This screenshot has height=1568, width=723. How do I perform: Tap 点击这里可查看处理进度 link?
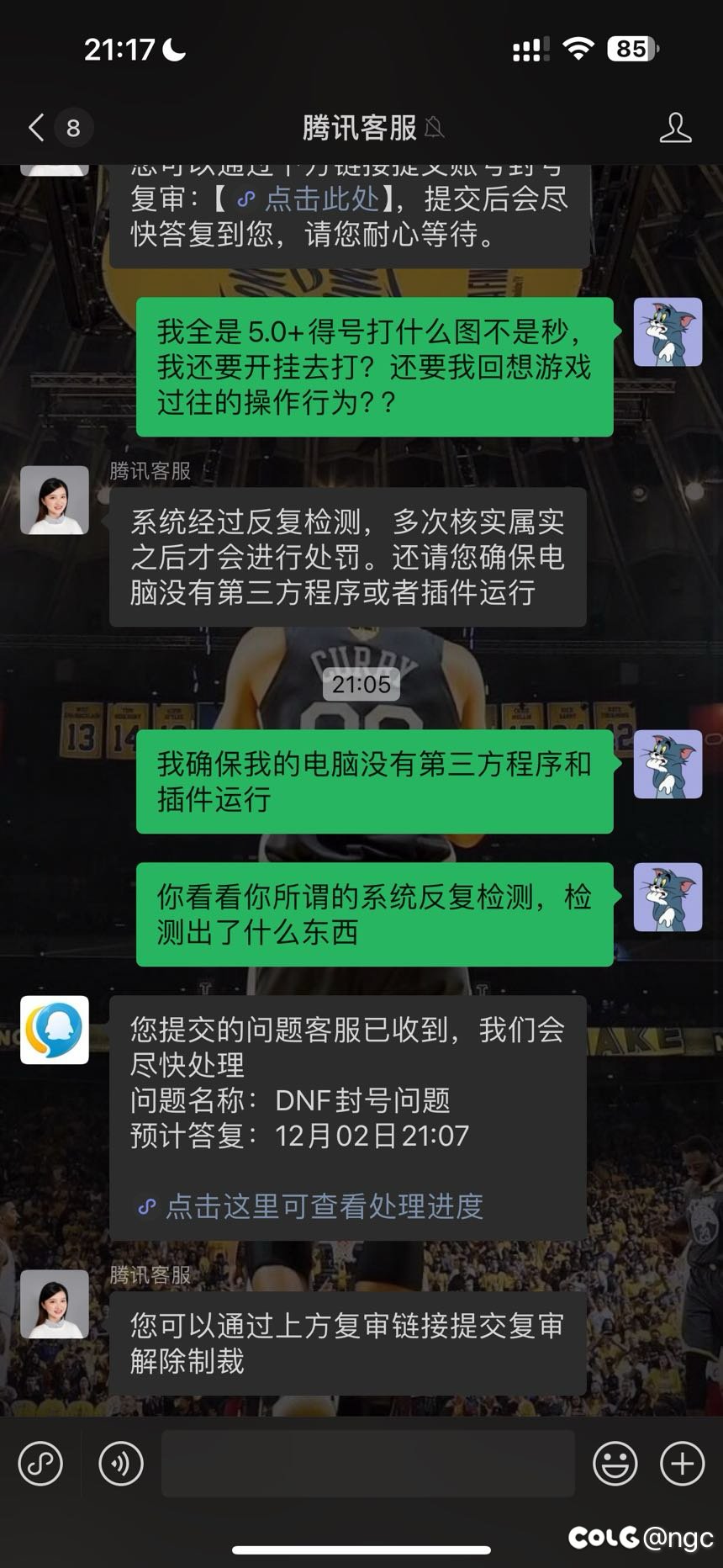coord(324,1206)
